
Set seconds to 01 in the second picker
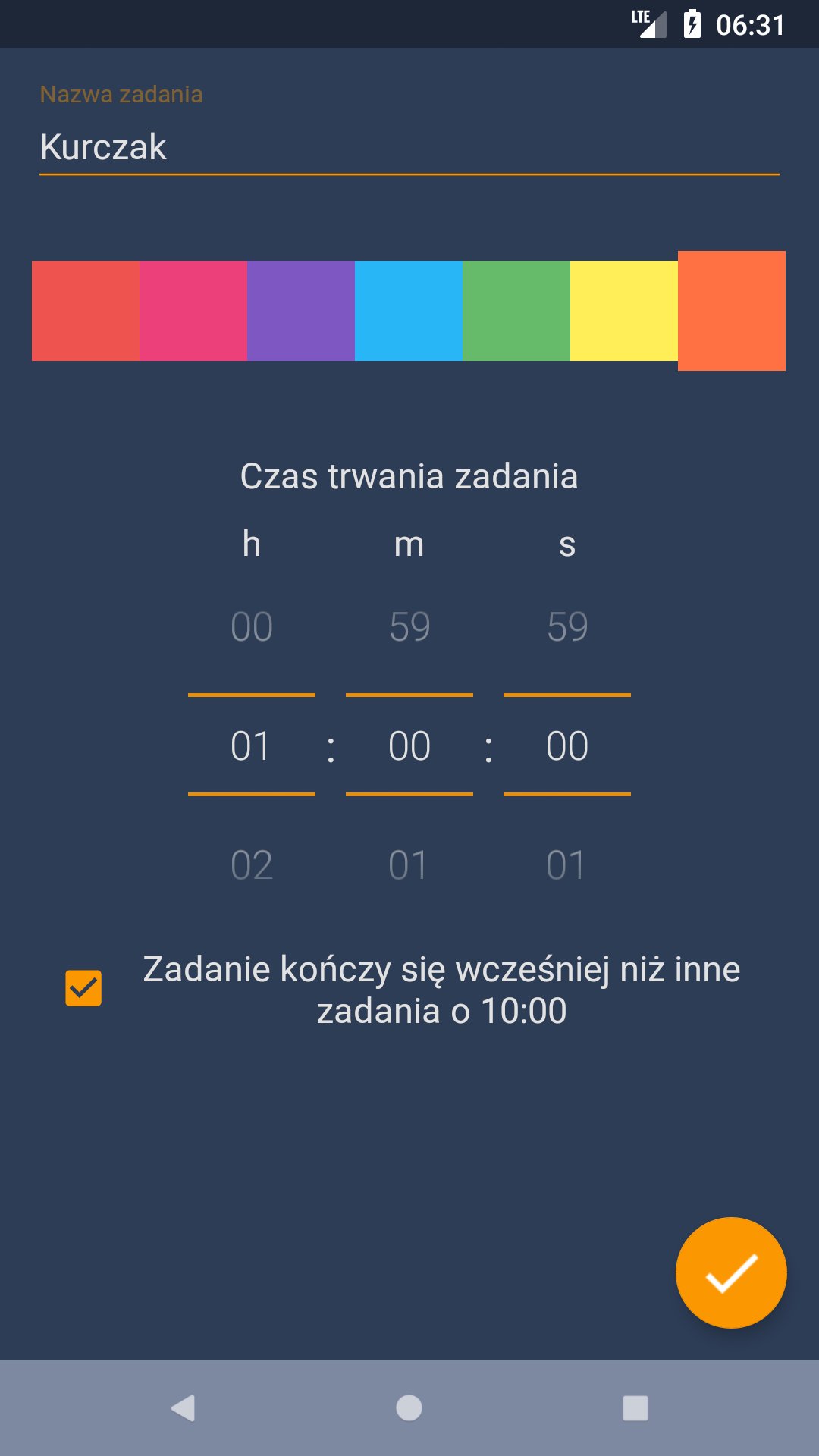click(x=566, y=864)
